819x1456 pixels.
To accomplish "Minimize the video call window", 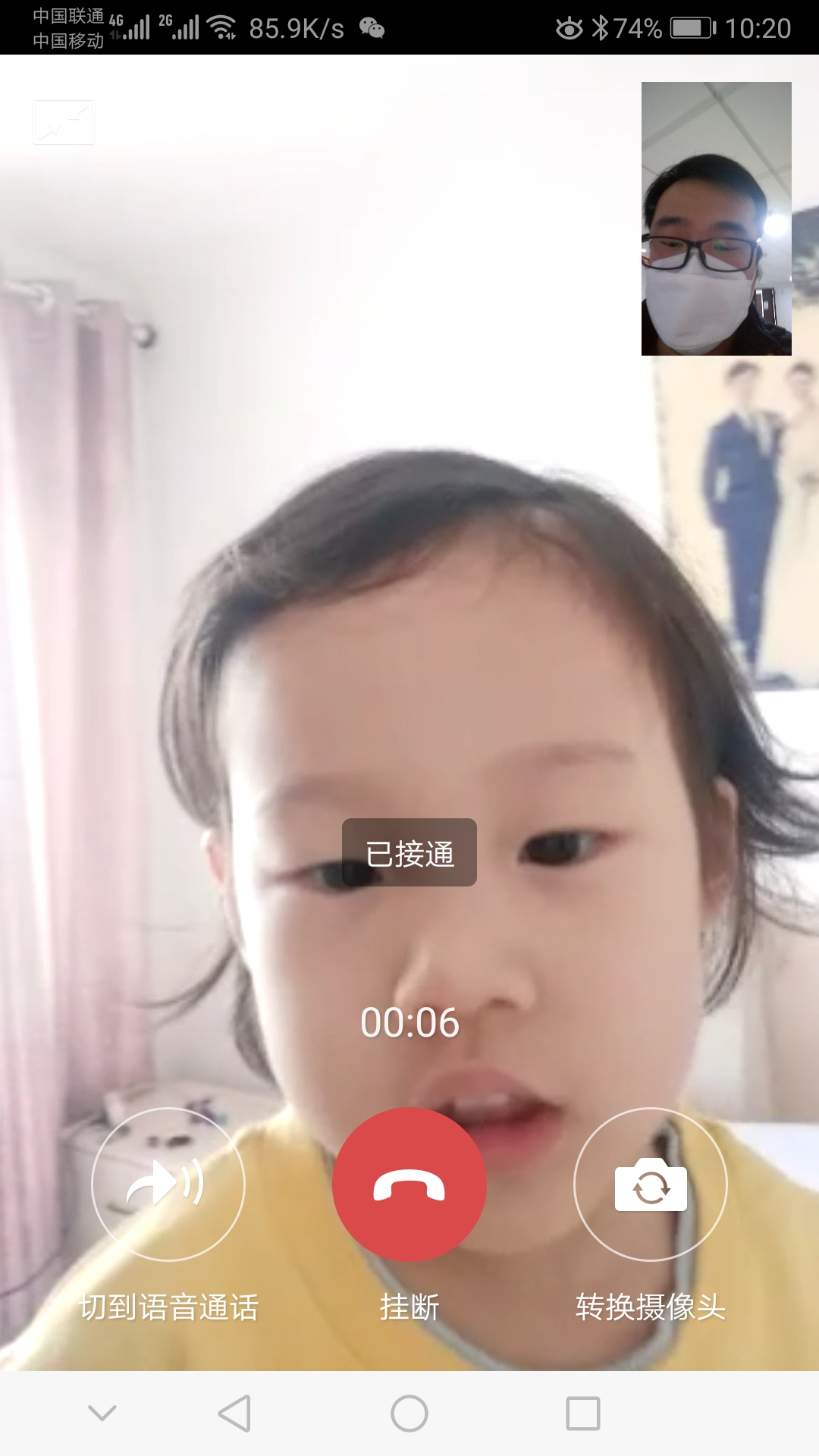I will click(x=64, y=122).
